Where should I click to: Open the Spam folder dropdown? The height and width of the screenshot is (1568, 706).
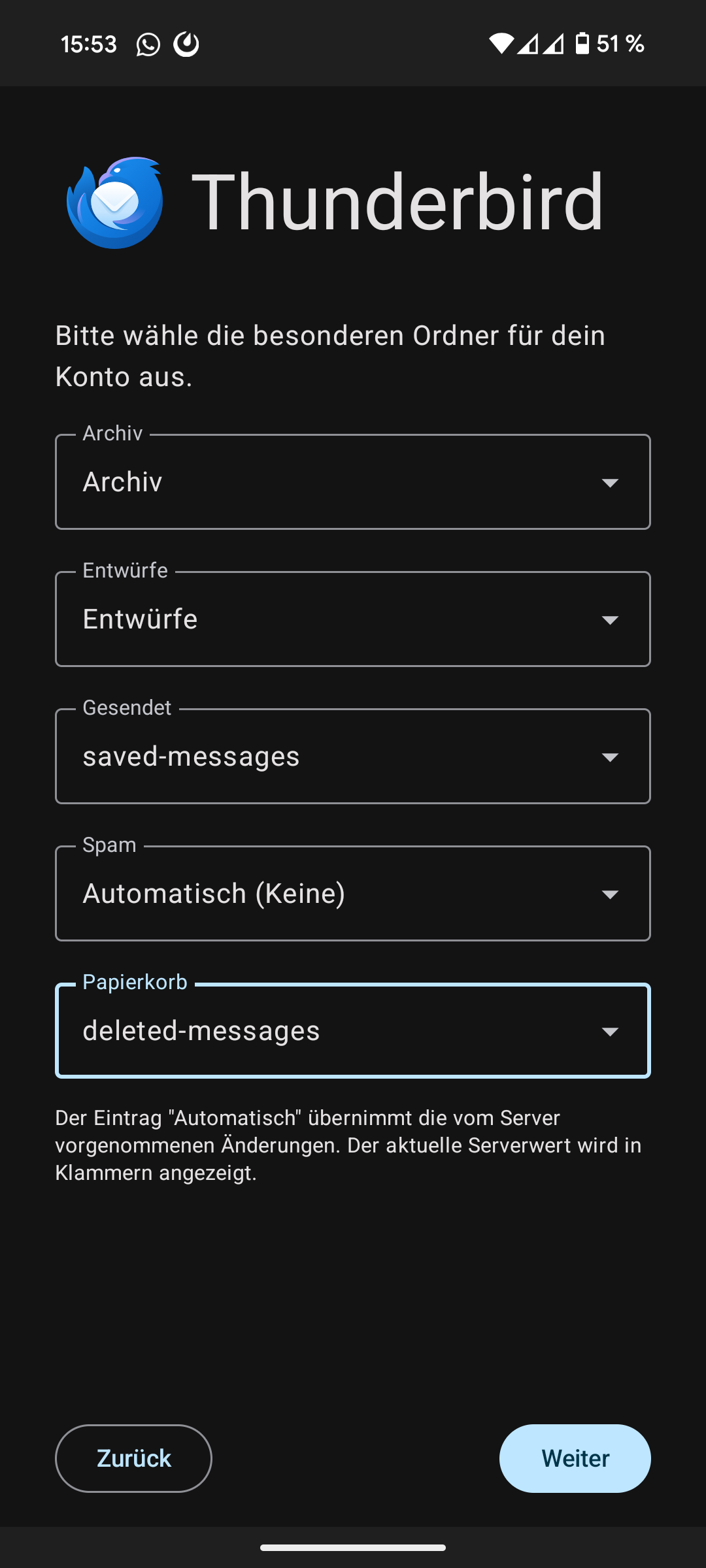click(353, 894)
